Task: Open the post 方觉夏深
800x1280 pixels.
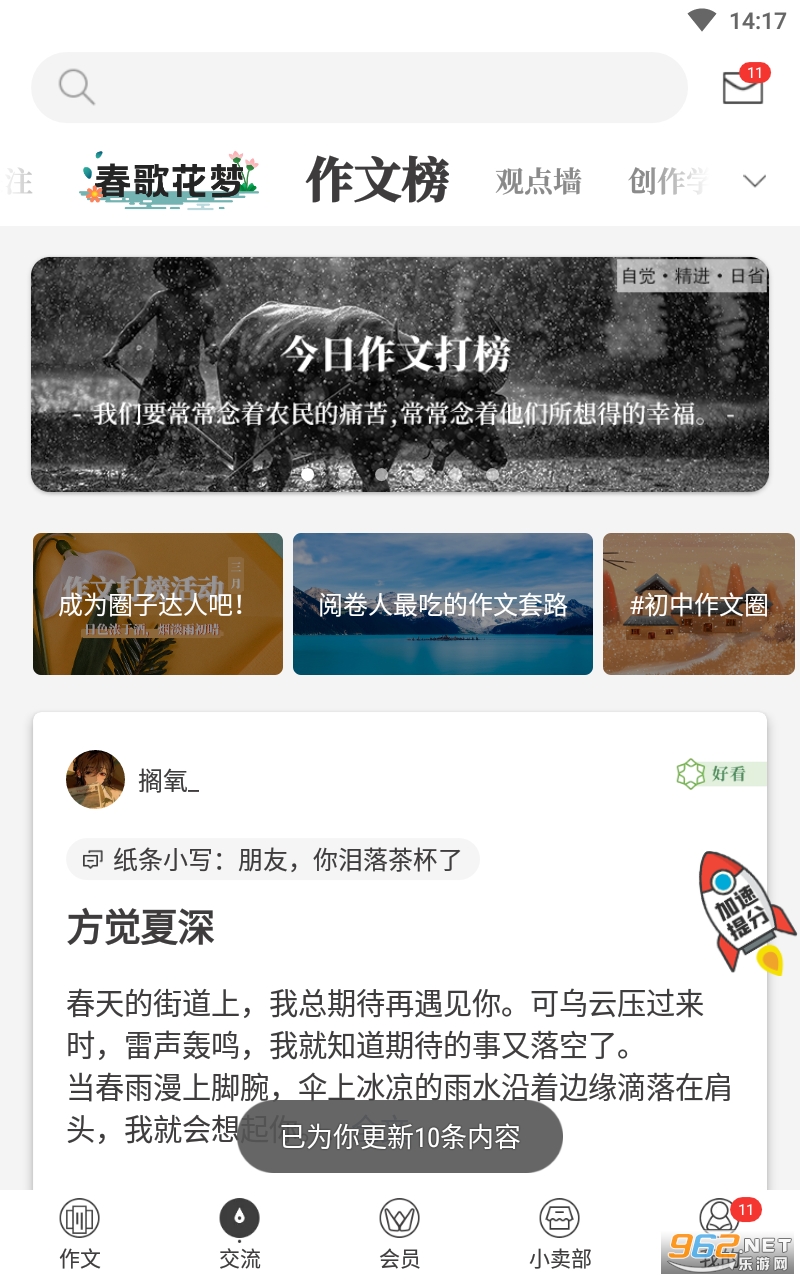Action: [141, 928]
